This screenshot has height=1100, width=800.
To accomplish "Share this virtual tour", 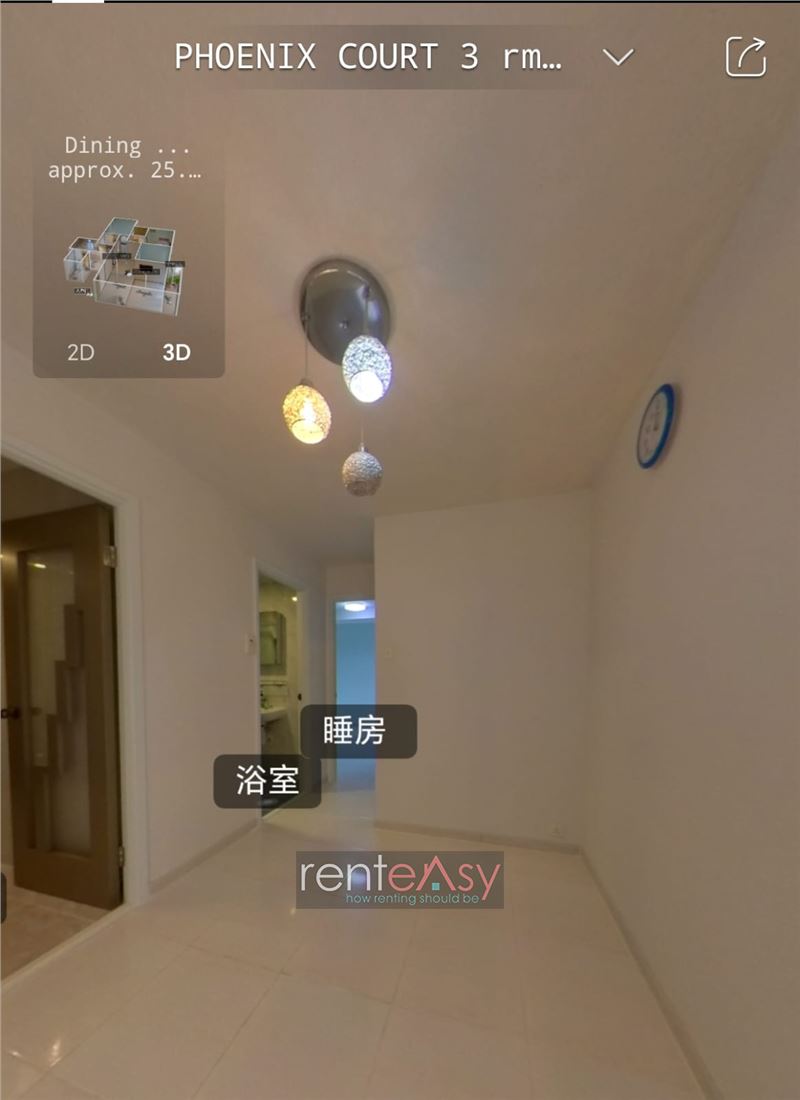I will 746,57.
